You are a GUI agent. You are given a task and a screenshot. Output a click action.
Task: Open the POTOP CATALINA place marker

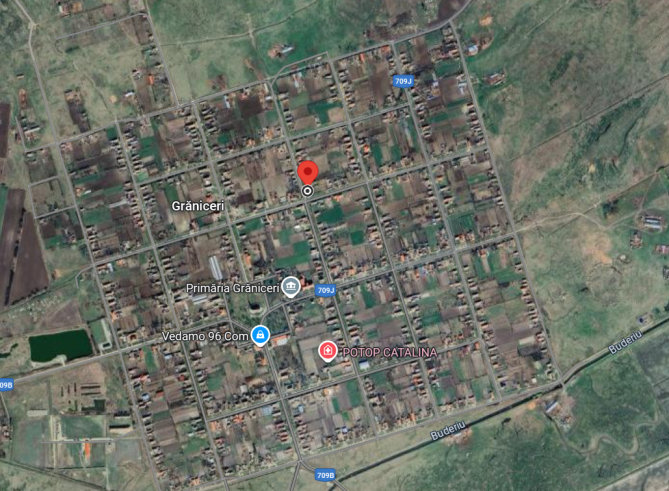point(327,351)
